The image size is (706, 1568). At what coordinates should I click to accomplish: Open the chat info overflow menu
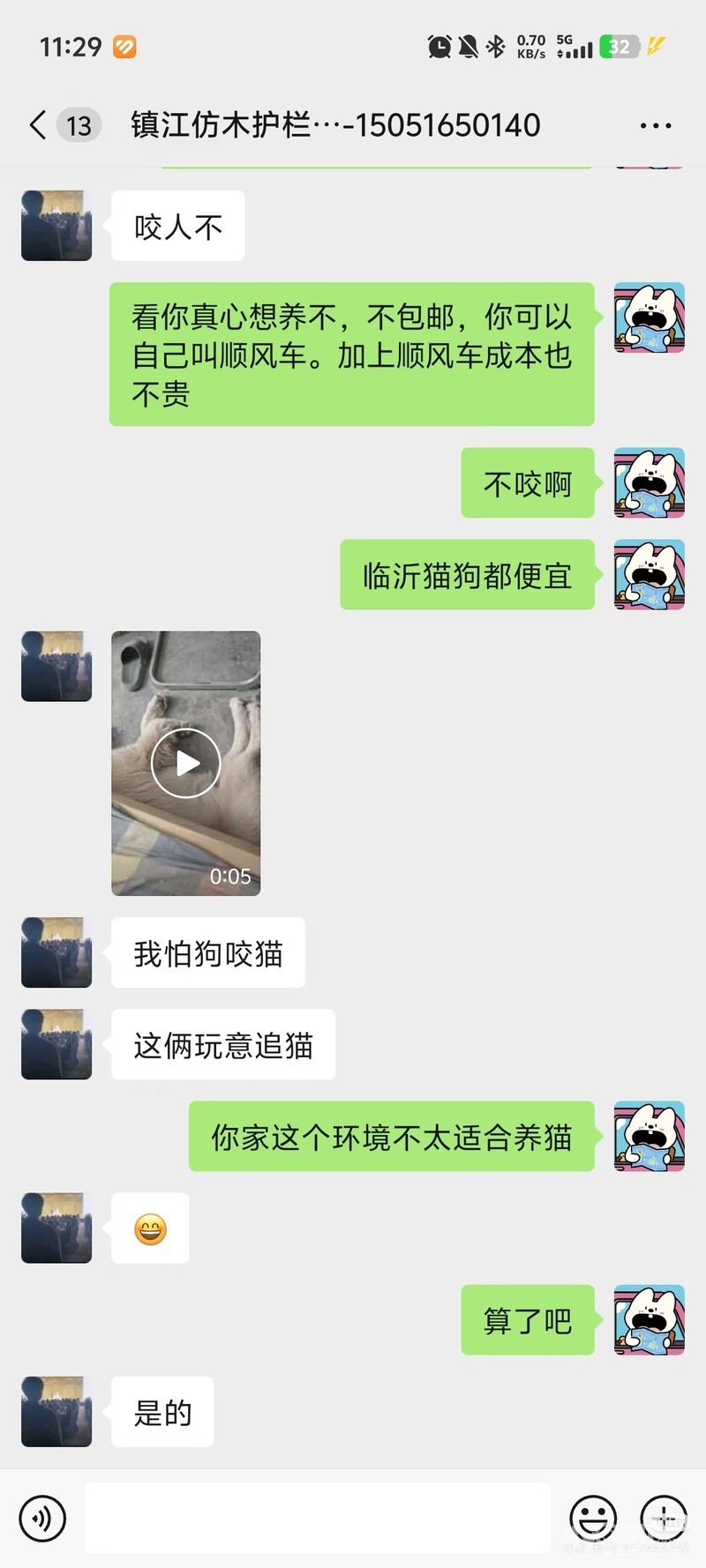tap(655, 126)
